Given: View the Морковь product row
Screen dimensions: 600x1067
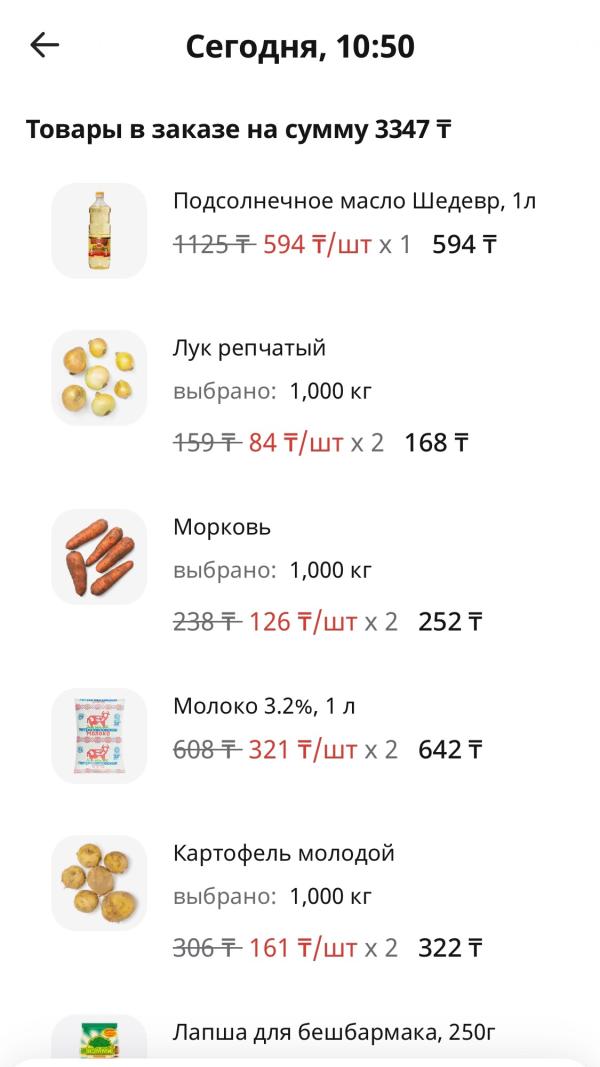Looking at the screenshot, I should 222,526.
